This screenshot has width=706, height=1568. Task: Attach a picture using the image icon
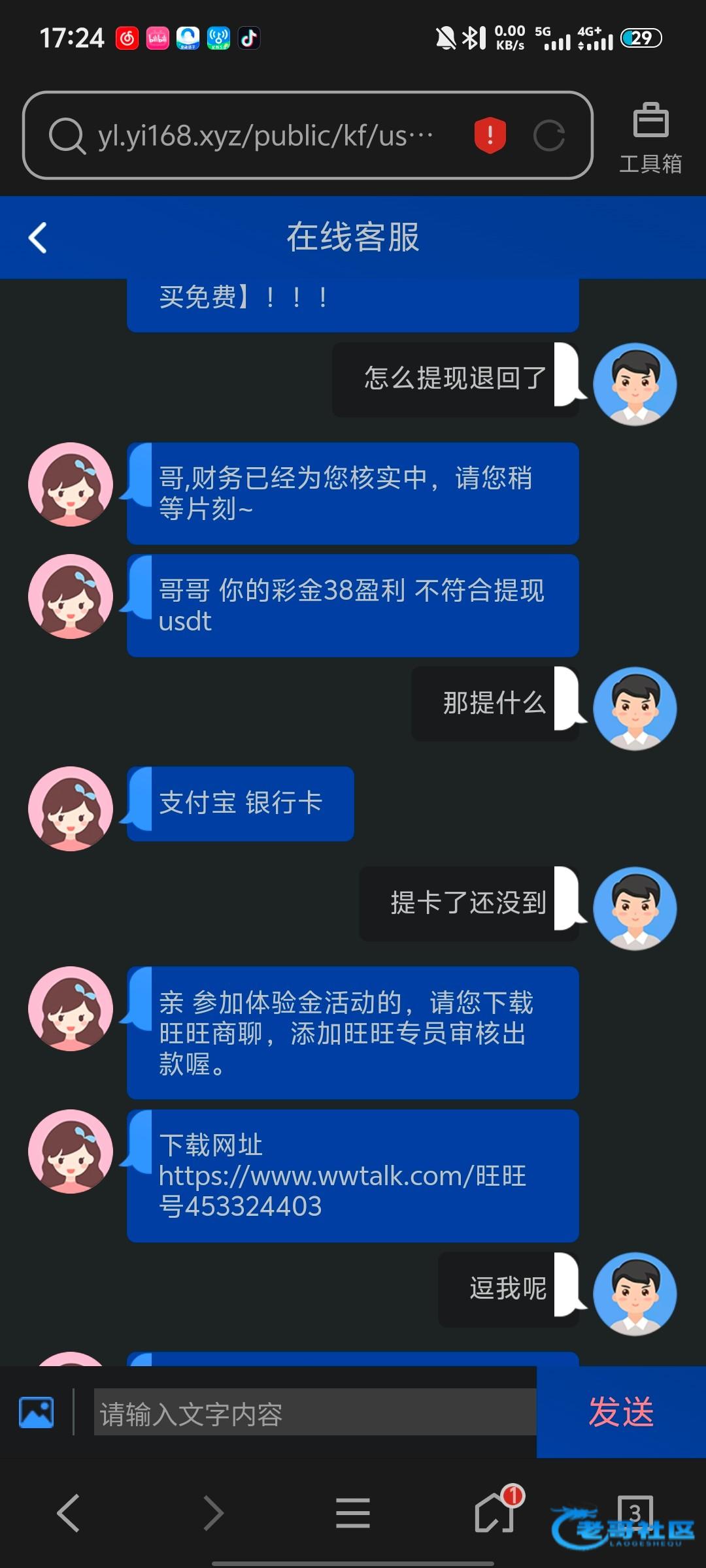(x=37, y=1412)
